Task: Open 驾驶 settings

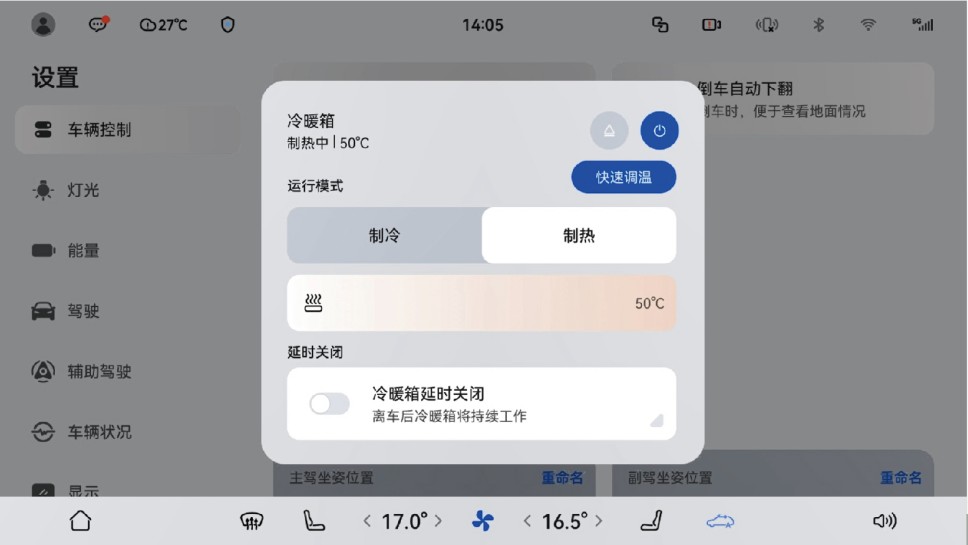Action: tap(82, 311)
